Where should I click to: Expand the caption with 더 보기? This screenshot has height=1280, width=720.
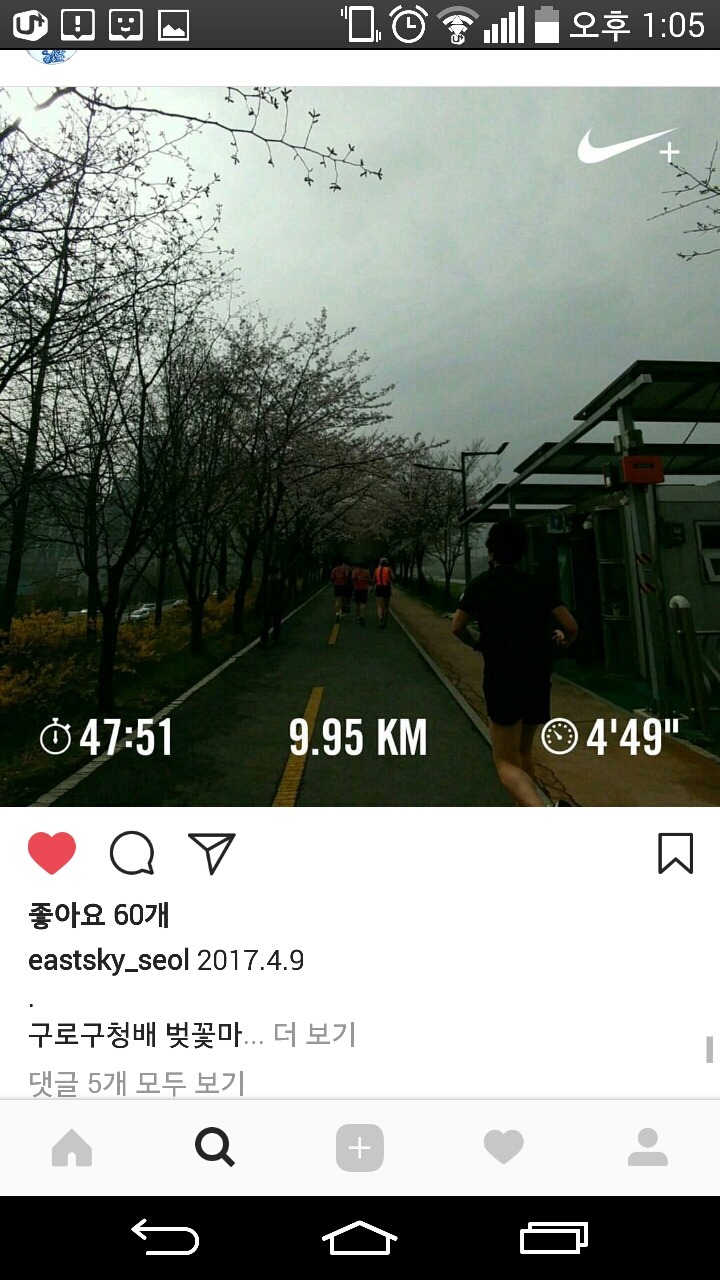(x=314, y=1035)
